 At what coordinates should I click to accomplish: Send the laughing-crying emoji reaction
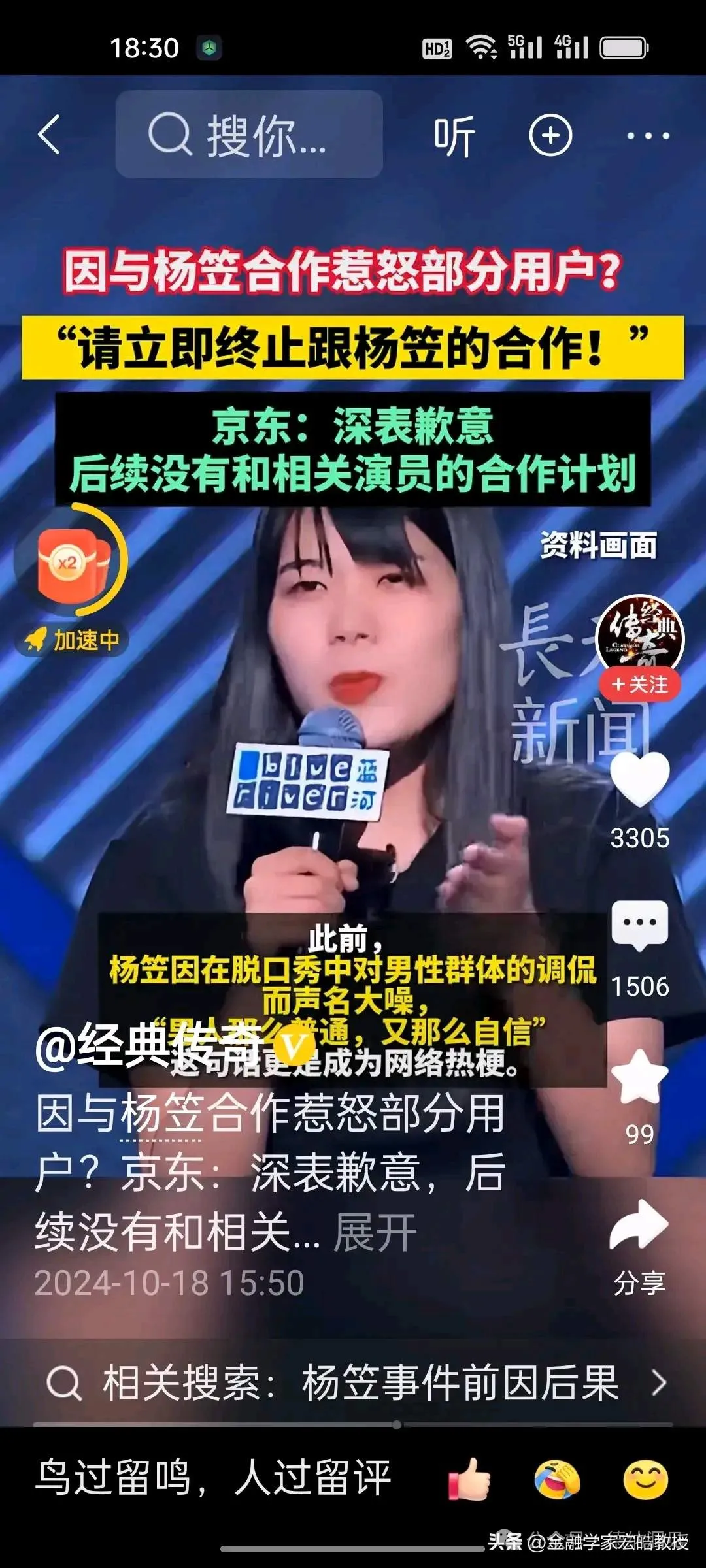tap(557, 1478)
